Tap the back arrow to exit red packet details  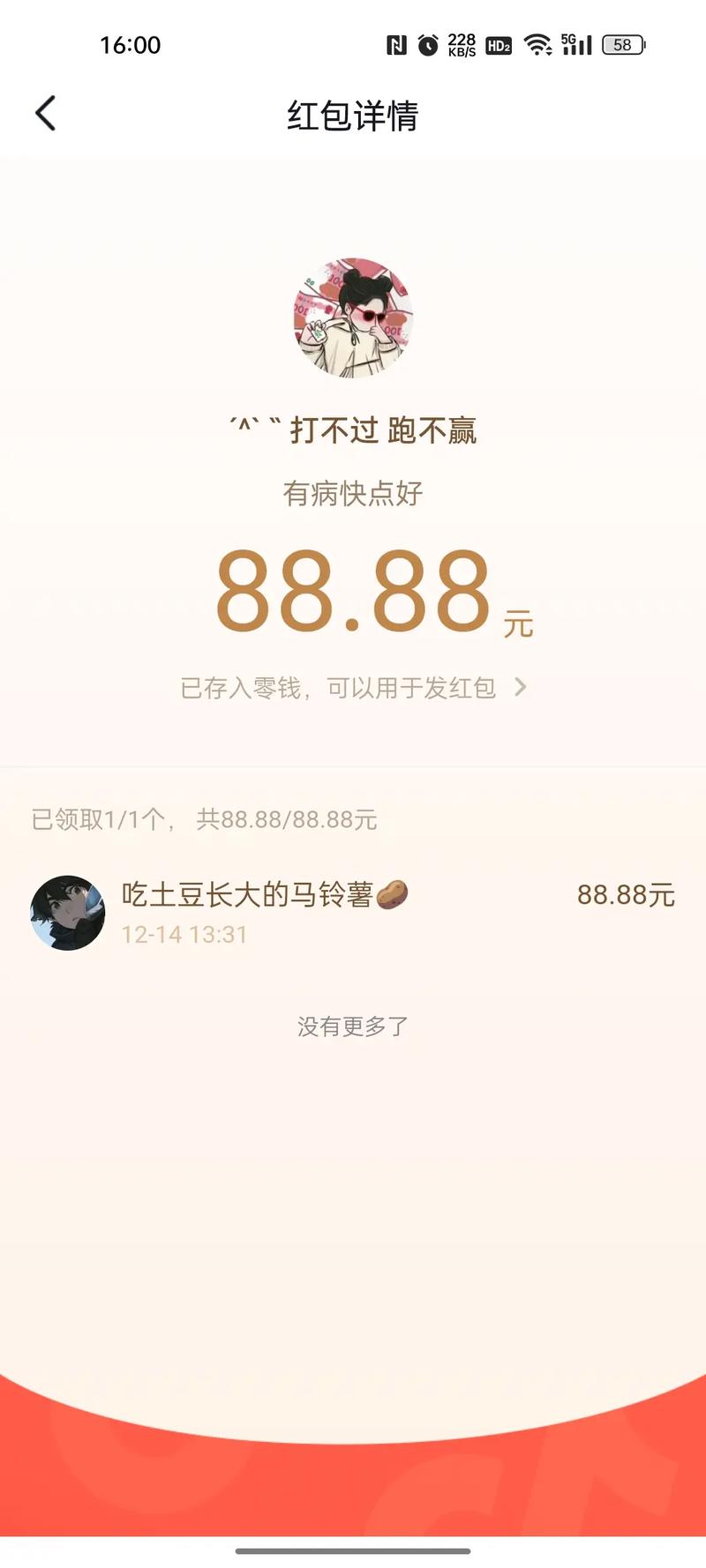(46, 114)
